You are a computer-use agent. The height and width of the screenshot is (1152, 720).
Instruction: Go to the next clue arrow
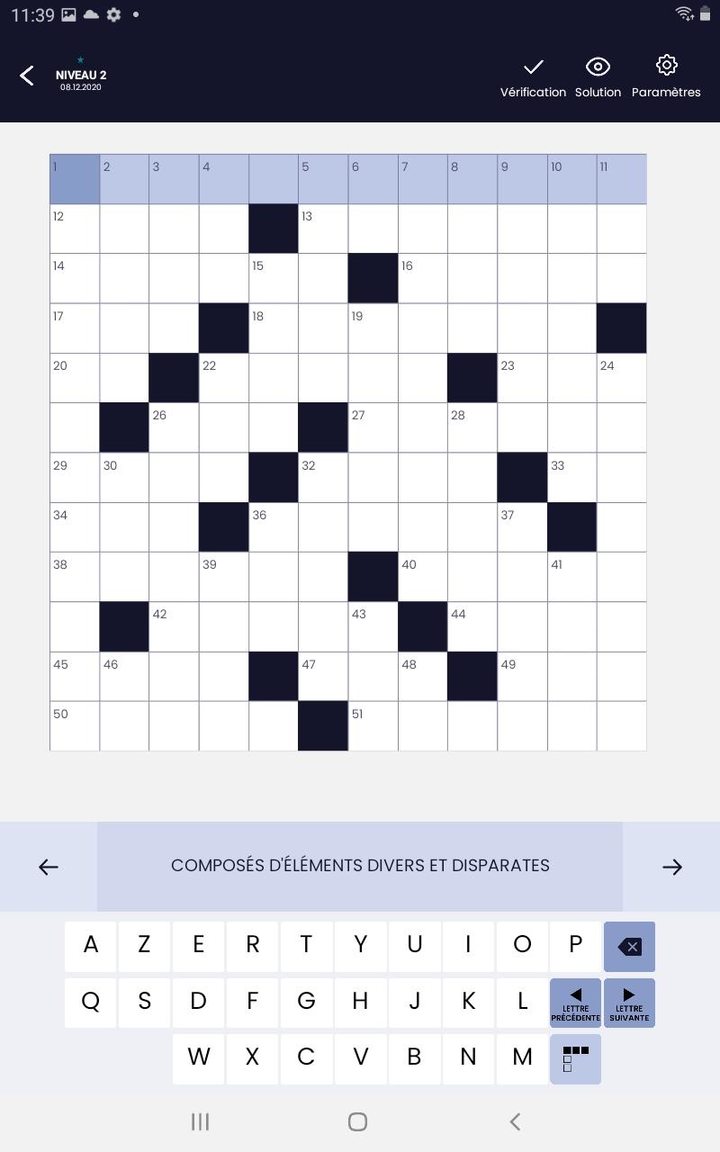(672, 867)
